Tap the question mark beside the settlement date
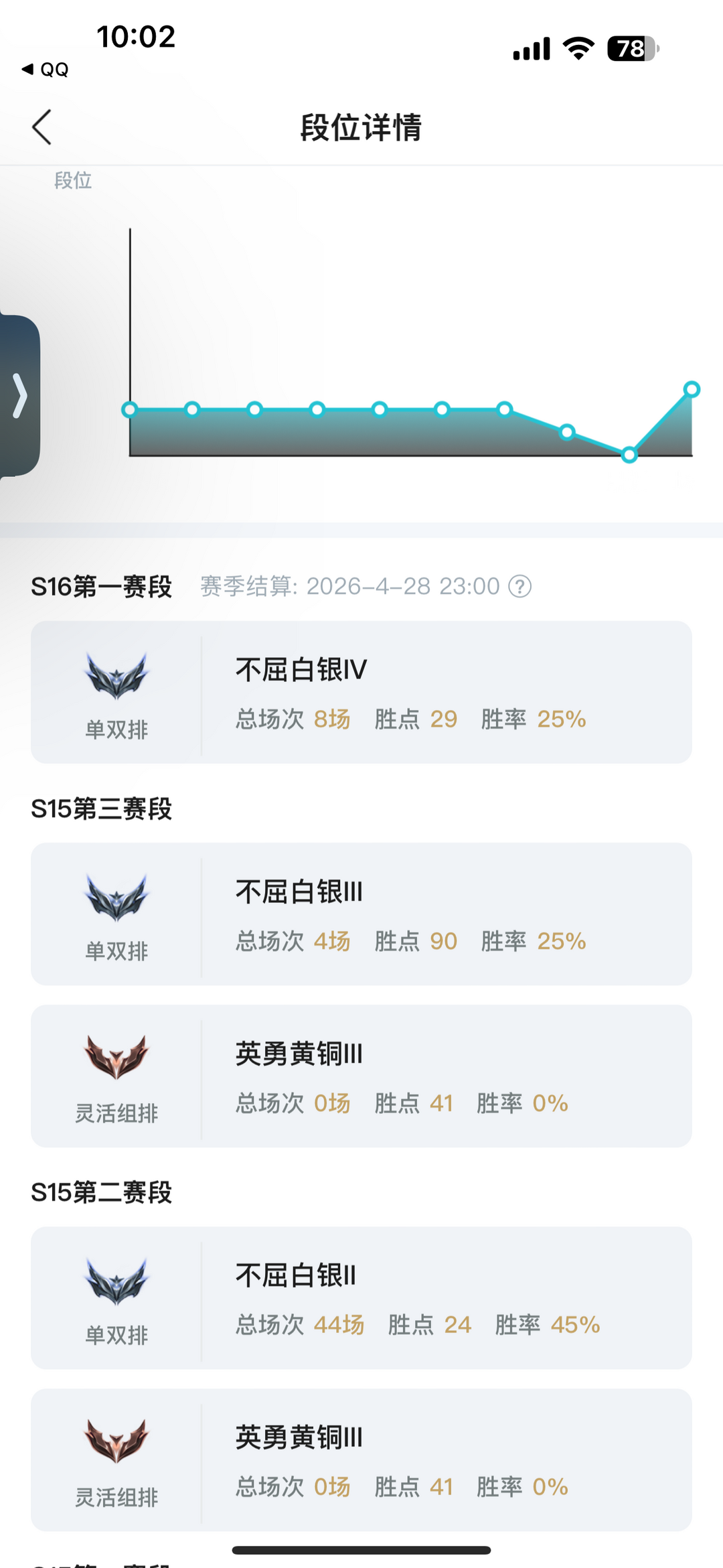This screenshot has width=723, height=1568. 521,586
